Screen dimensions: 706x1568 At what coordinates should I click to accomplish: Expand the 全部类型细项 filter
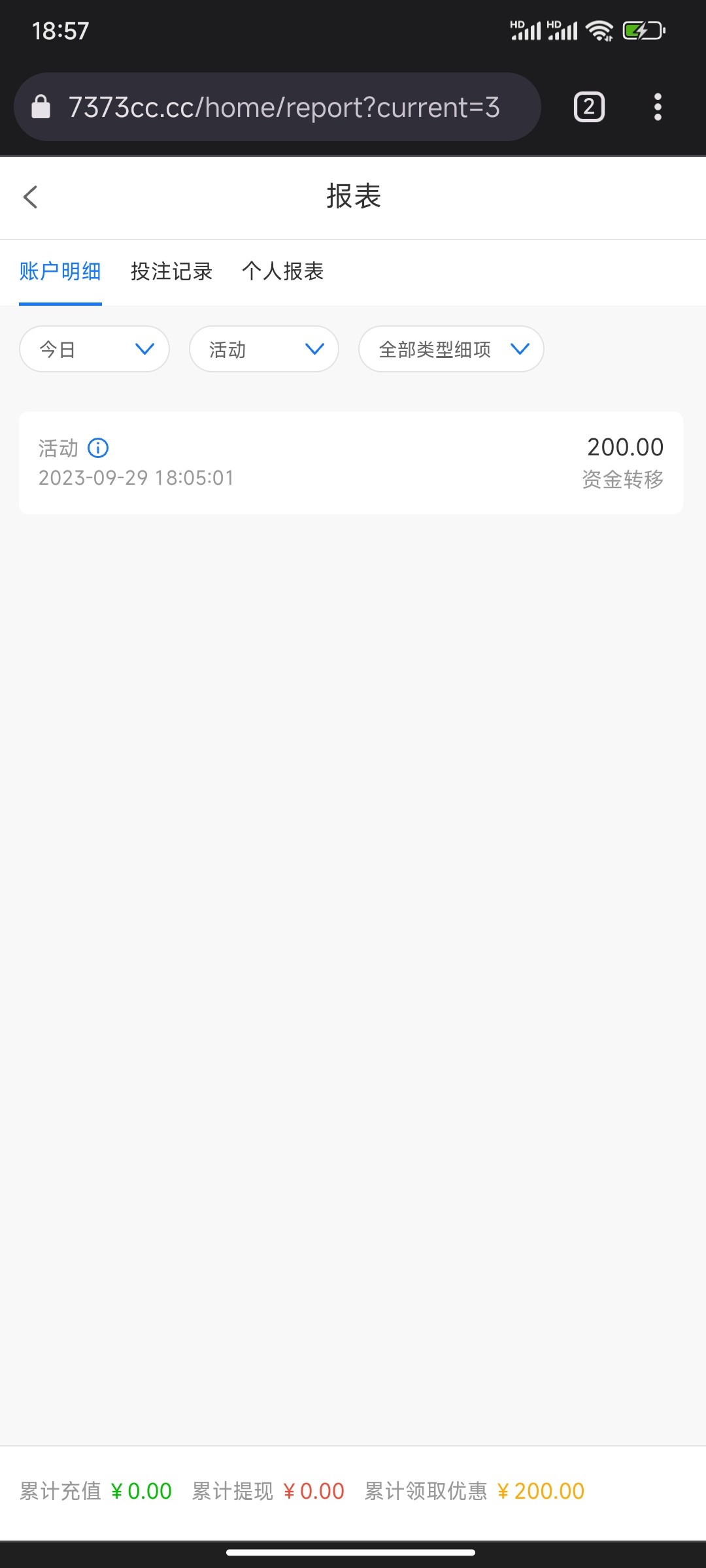click(451, 350)
